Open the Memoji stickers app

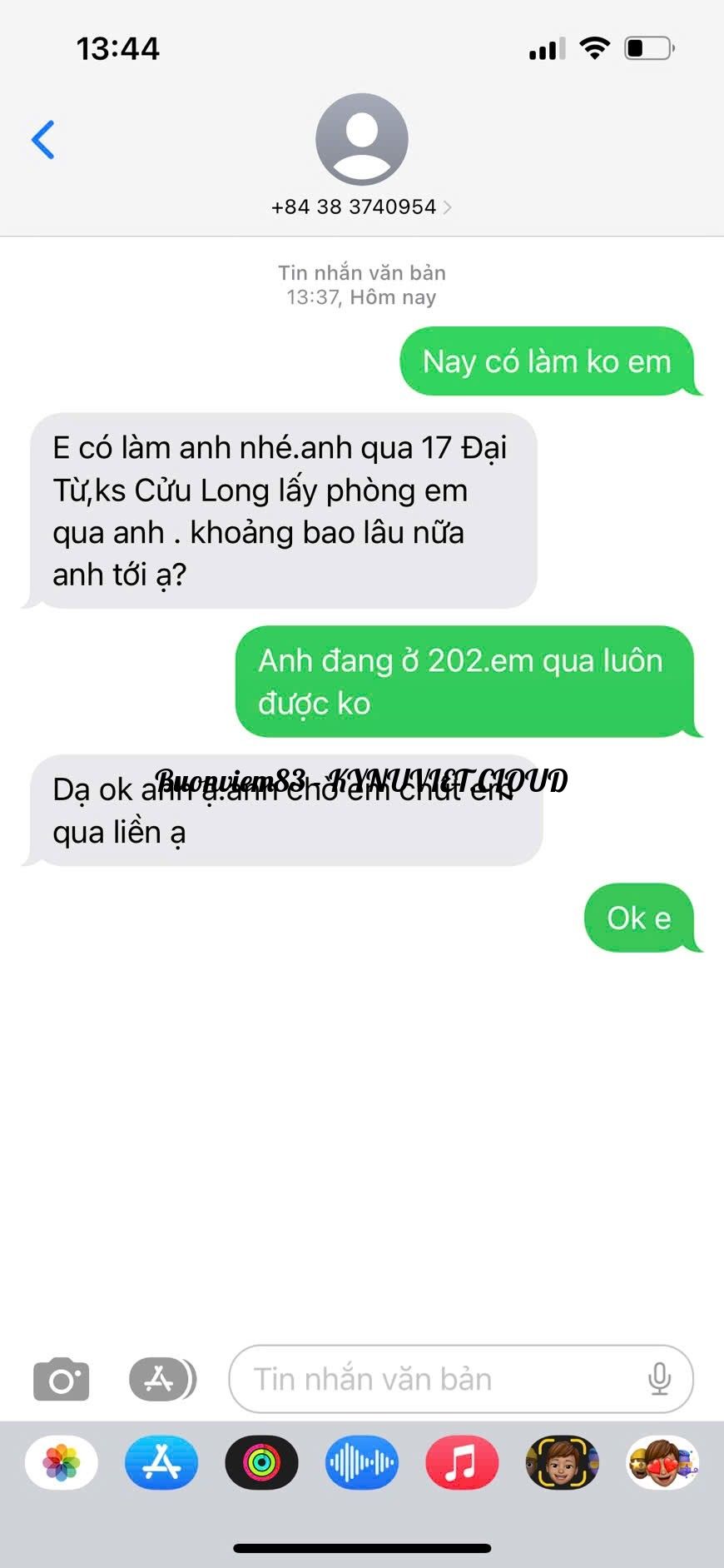pos(662,1462)
